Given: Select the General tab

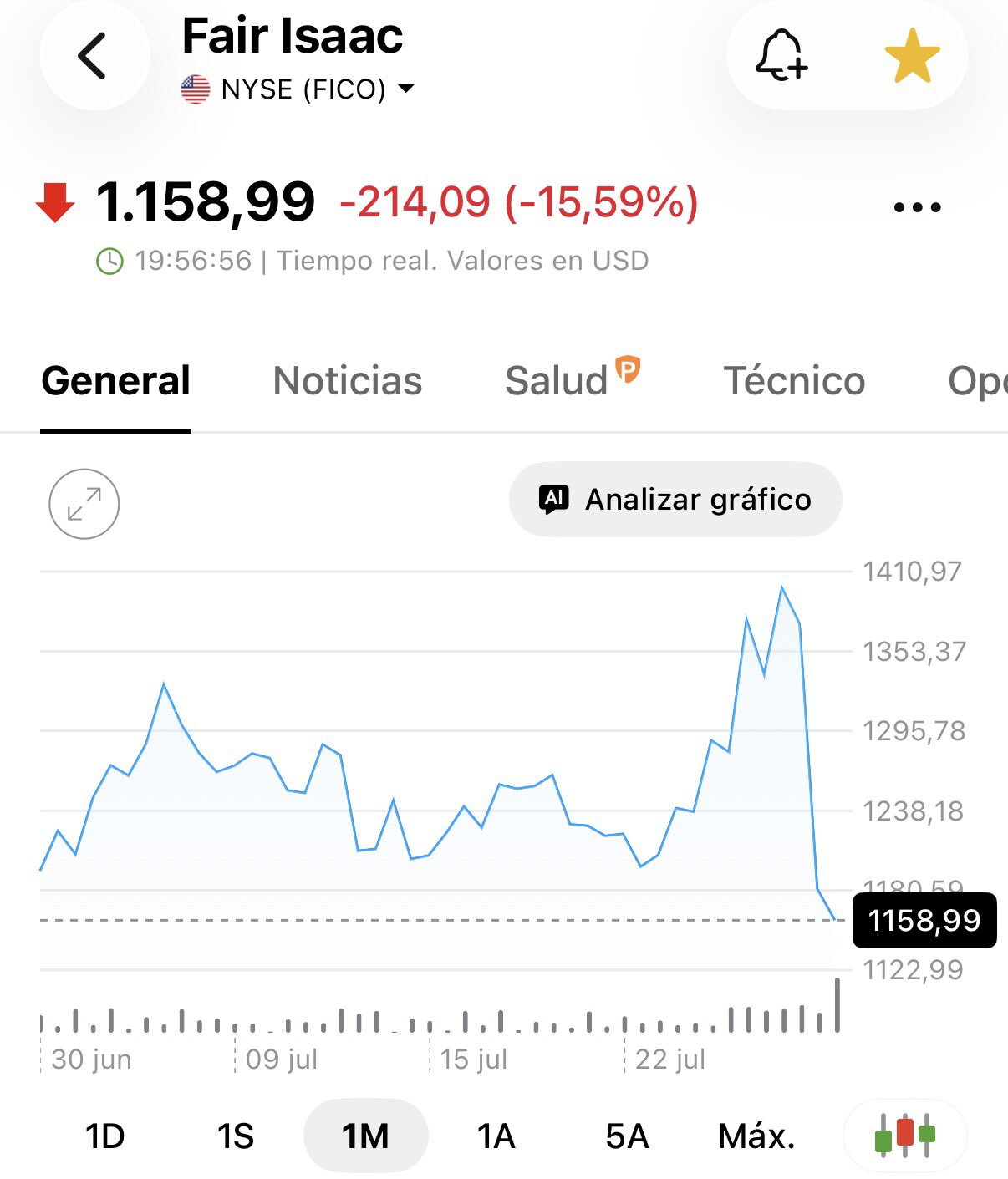Looking at the screenshot, I should coord(116,381).
